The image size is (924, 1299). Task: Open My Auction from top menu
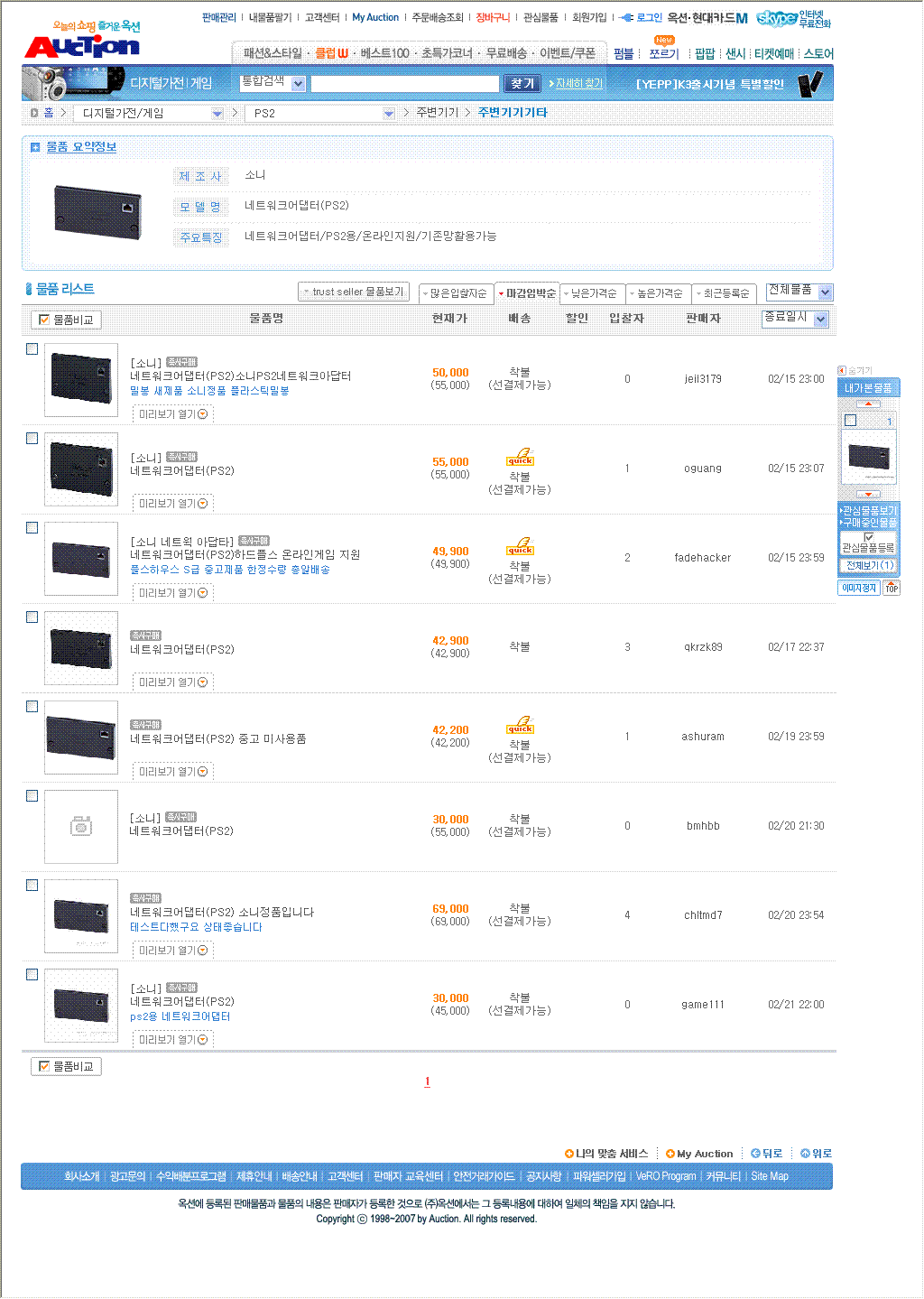pos(375,17)
